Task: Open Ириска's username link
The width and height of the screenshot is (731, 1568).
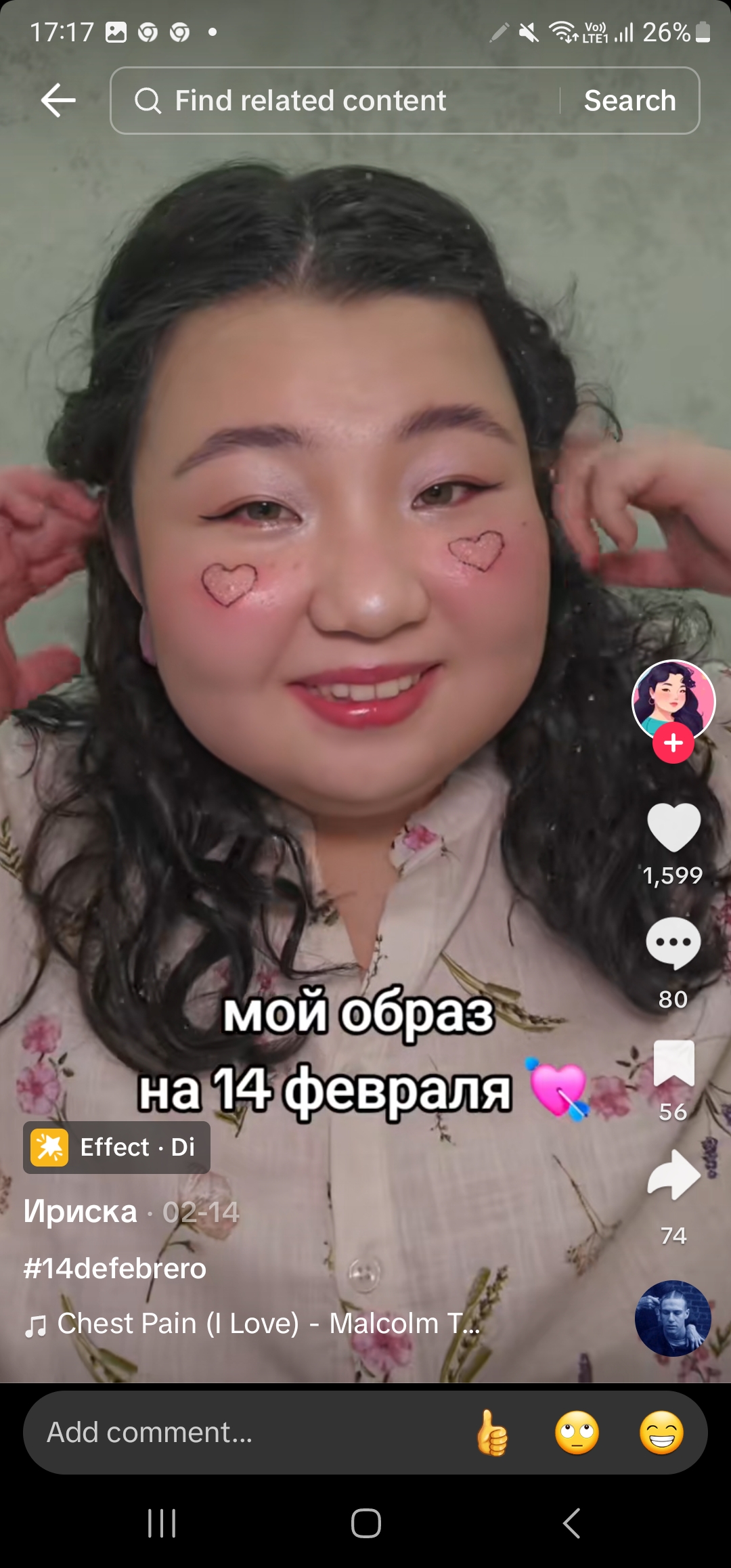Action: [x=80, y=1211]
